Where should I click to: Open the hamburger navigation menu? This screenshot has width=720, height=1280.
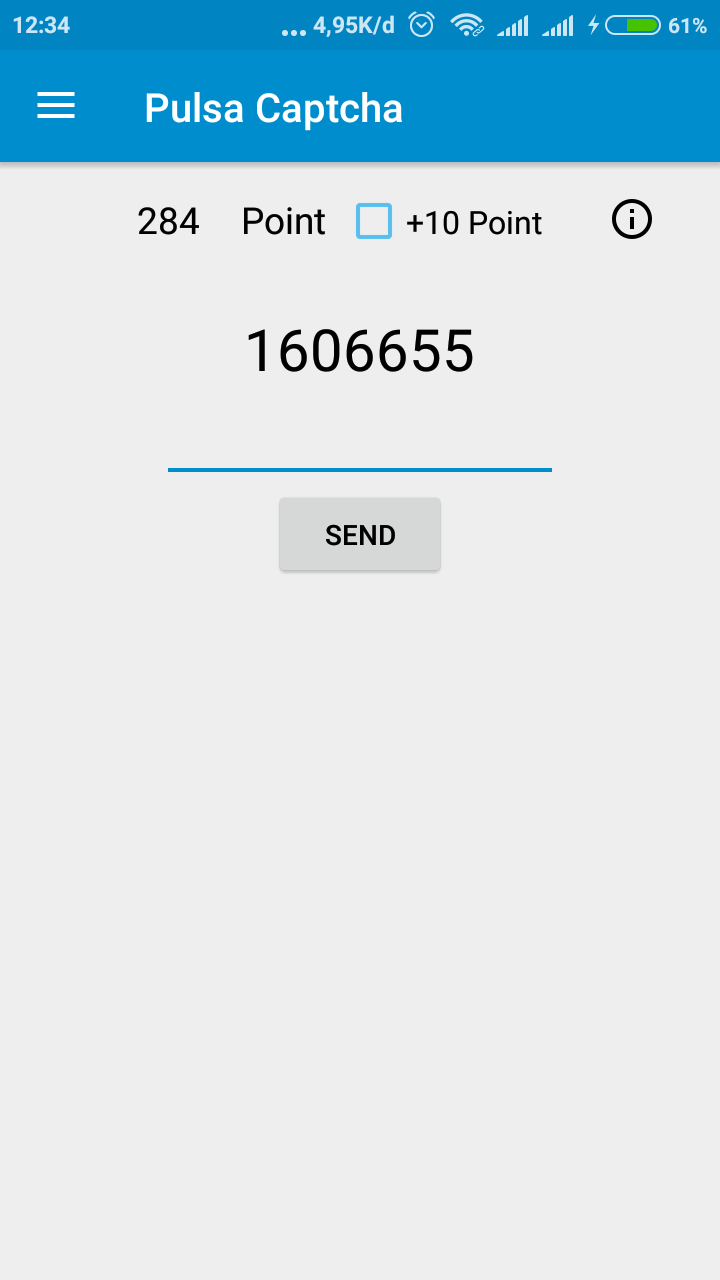pyautogui.click(x=56, y=106)
